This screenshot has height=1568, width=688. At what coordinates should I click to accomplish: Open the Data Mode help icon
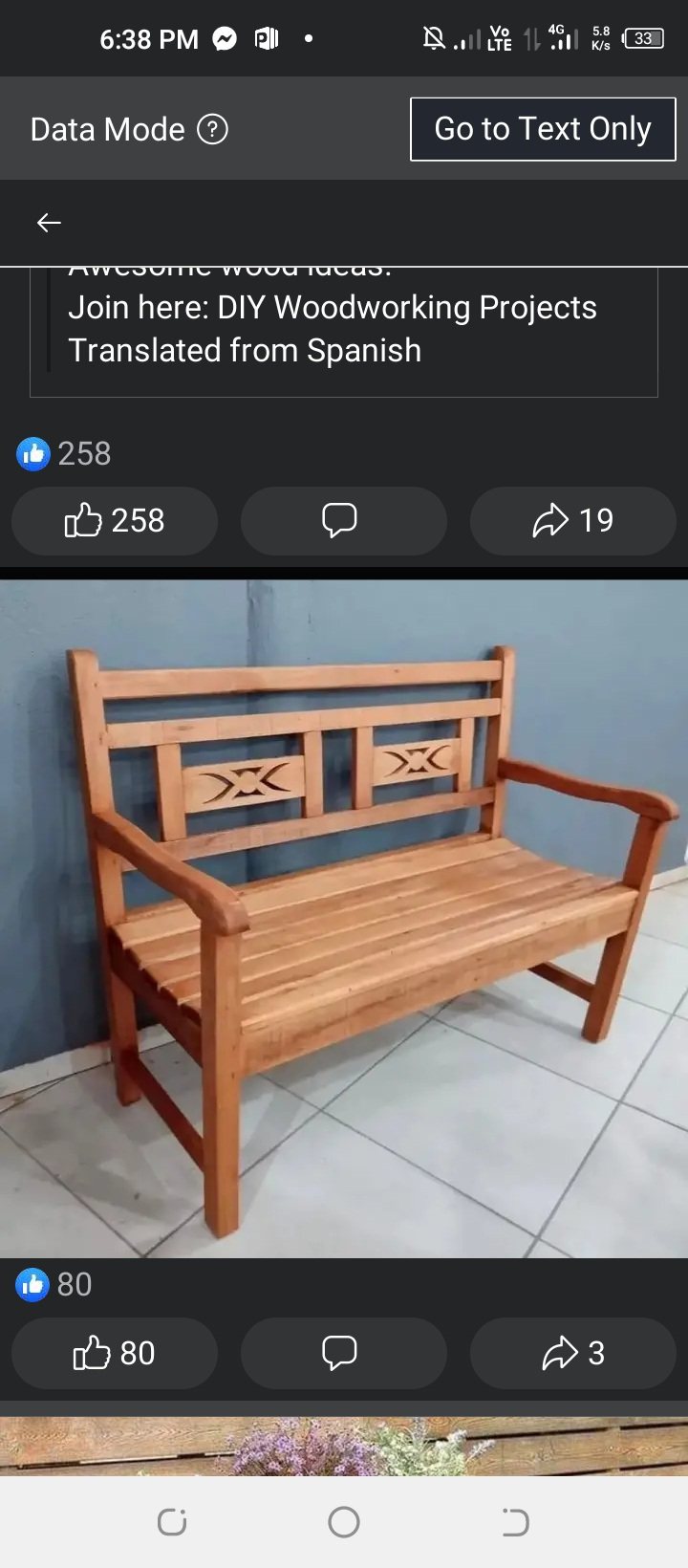[212, 129]
